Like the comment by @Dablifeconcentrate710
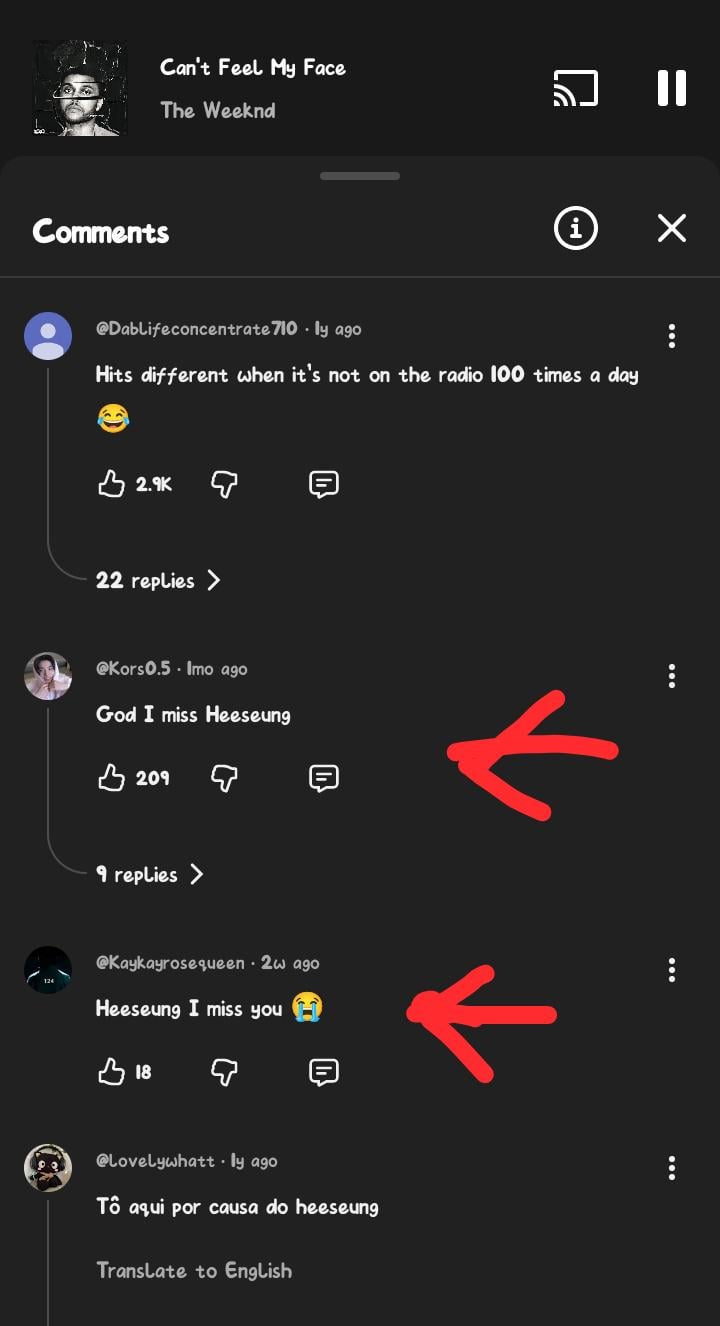This screenshot has height=1326, width=720. point(111,485)
